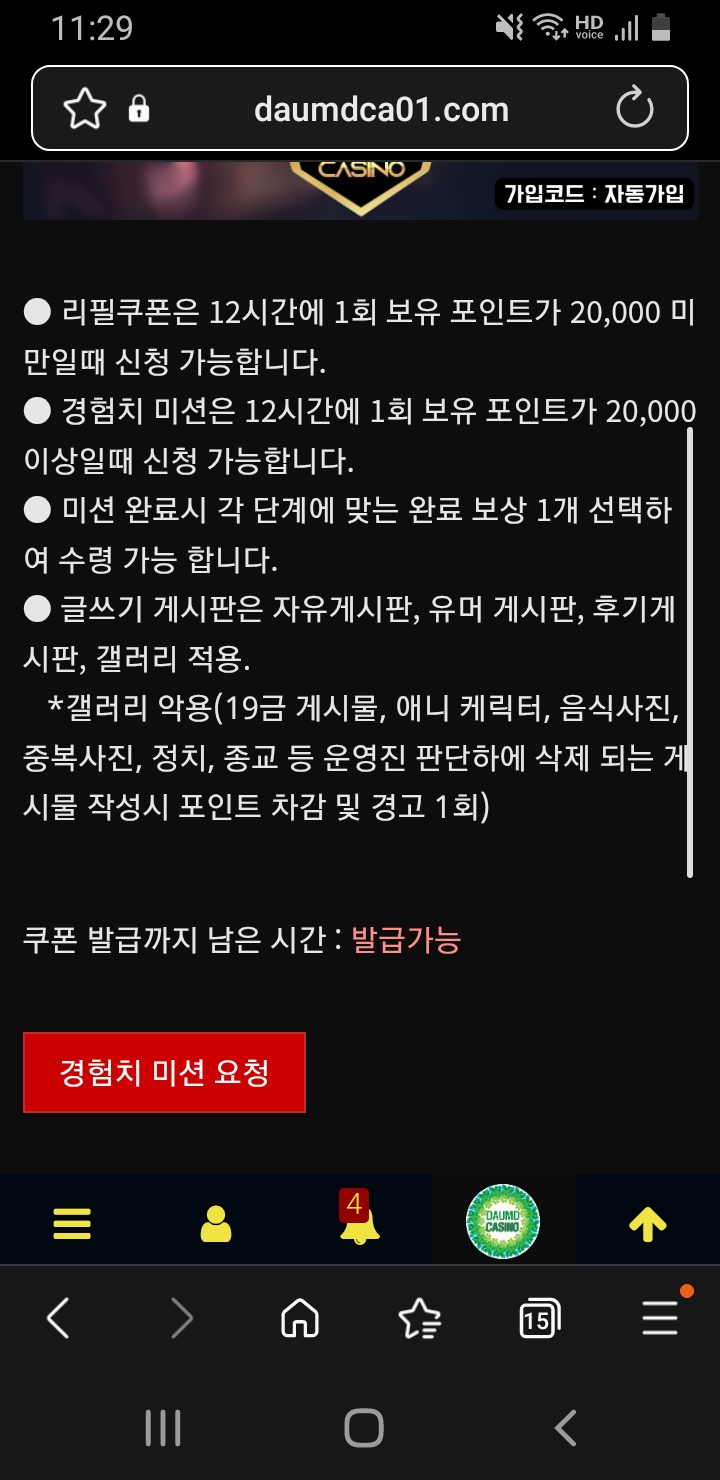The image size is (720, 1480).
Task: Go back in browser history
Action: 58,1319
